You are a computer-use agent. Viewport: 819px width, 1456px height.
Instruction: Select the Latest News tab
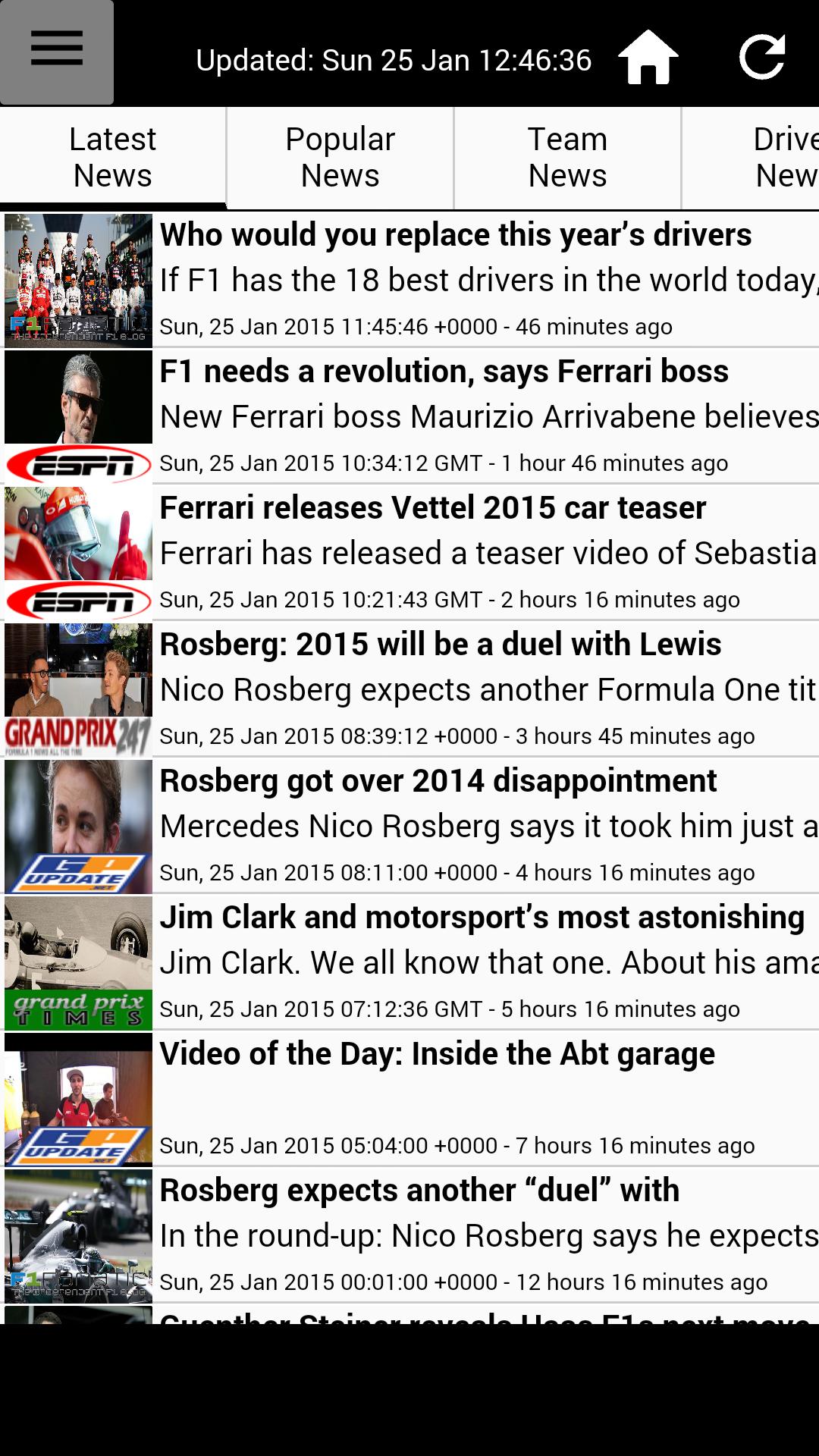[112, 155]
